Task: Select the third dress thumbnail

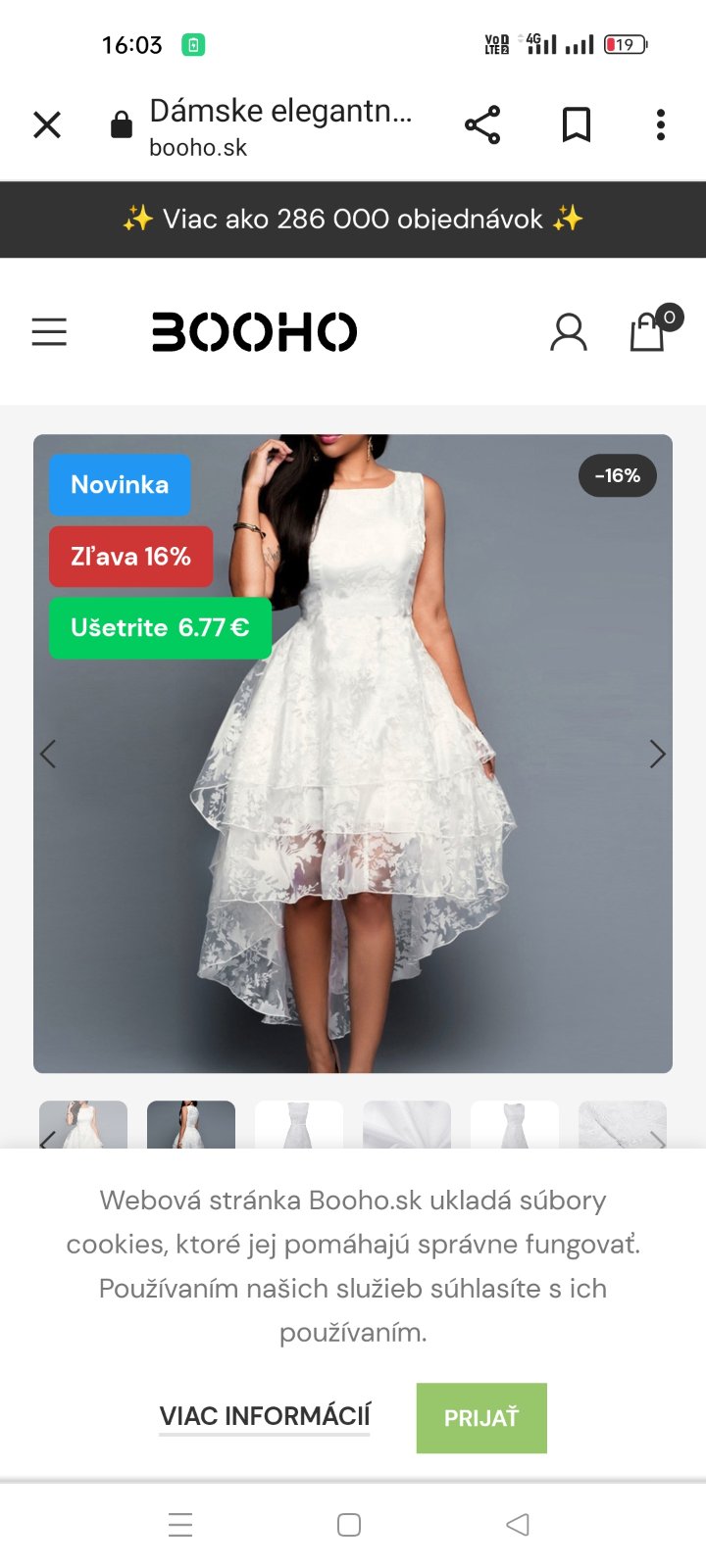Action: 299,1124
